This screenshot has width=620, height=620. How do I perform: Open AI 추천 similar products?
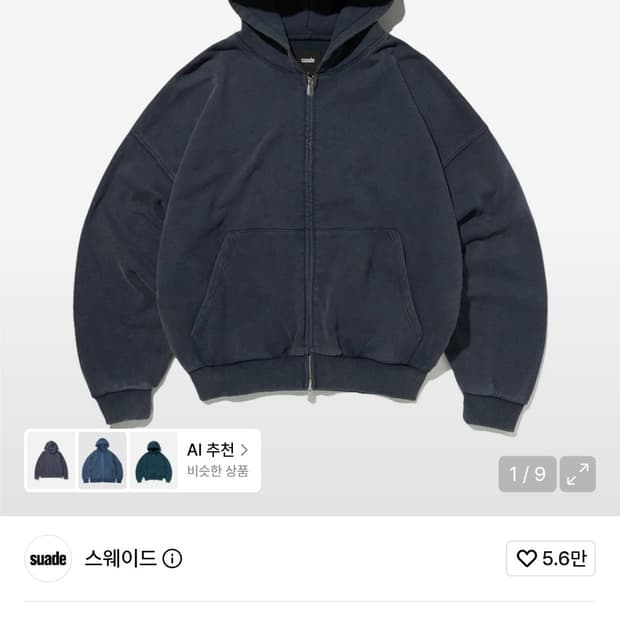tap(217, 460)
